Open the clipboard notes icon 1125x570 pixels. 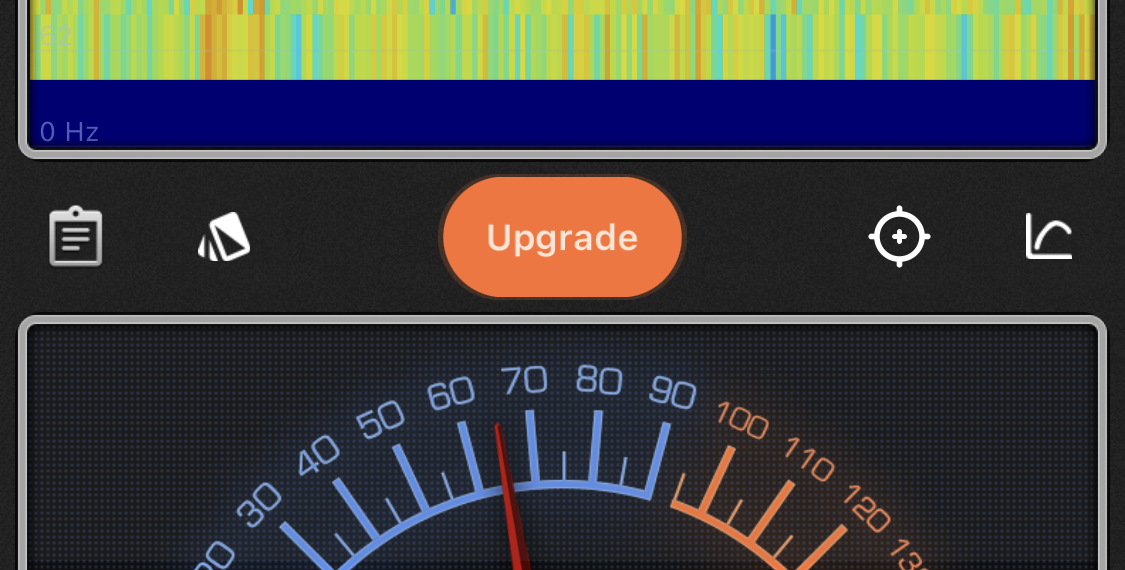click(76, 237)
